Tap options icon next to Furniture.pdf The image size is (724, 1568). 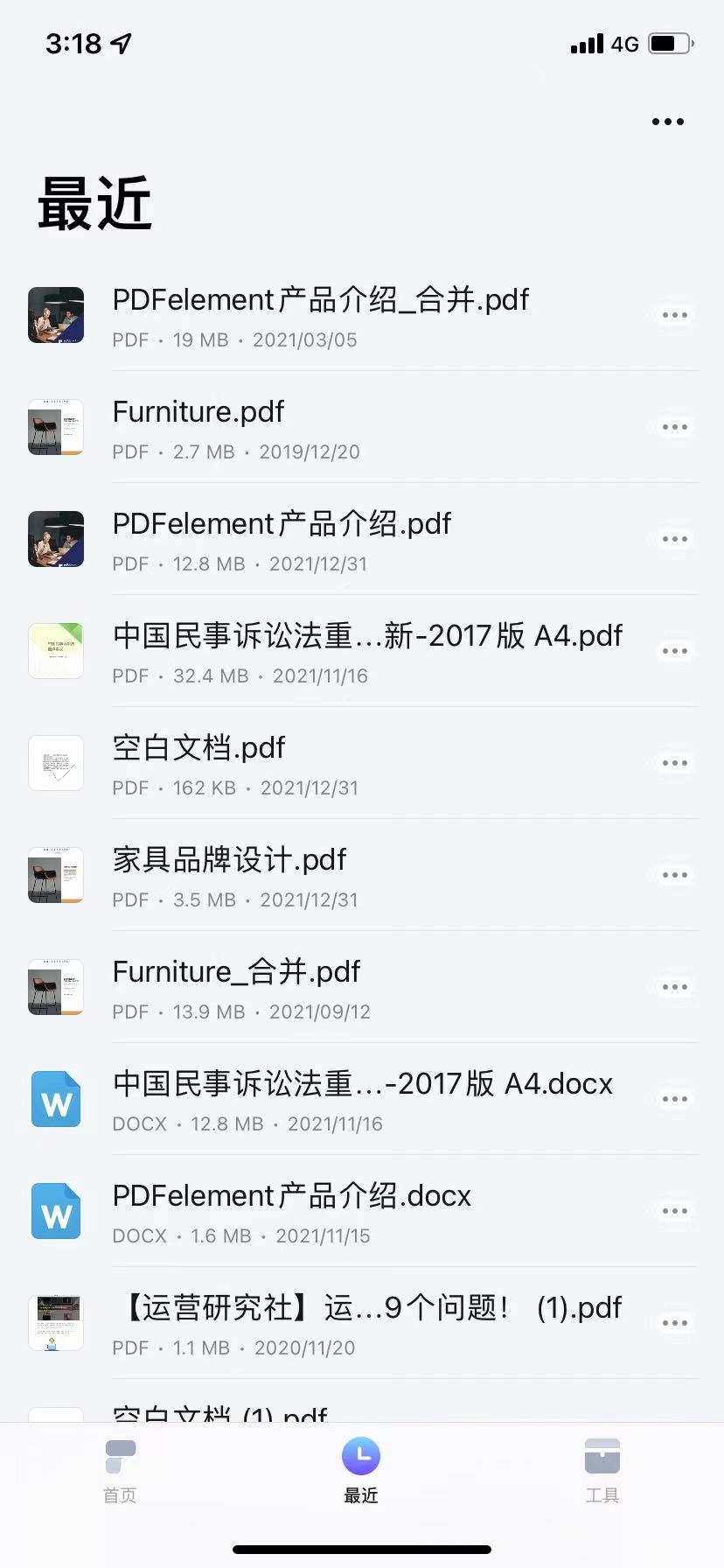674,427
